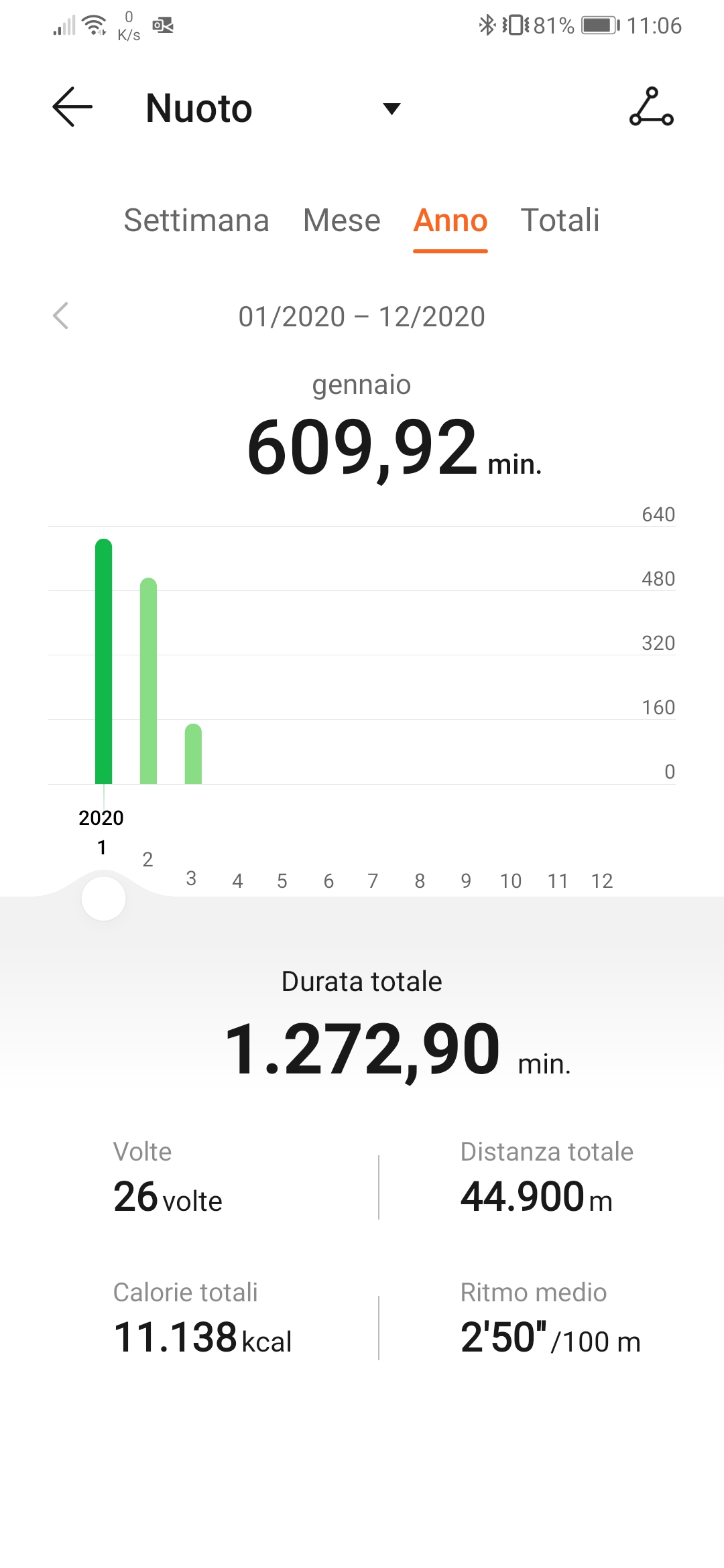Switch to the Totali tab
The image size is (724, 1568).
[x=560, y=220]
